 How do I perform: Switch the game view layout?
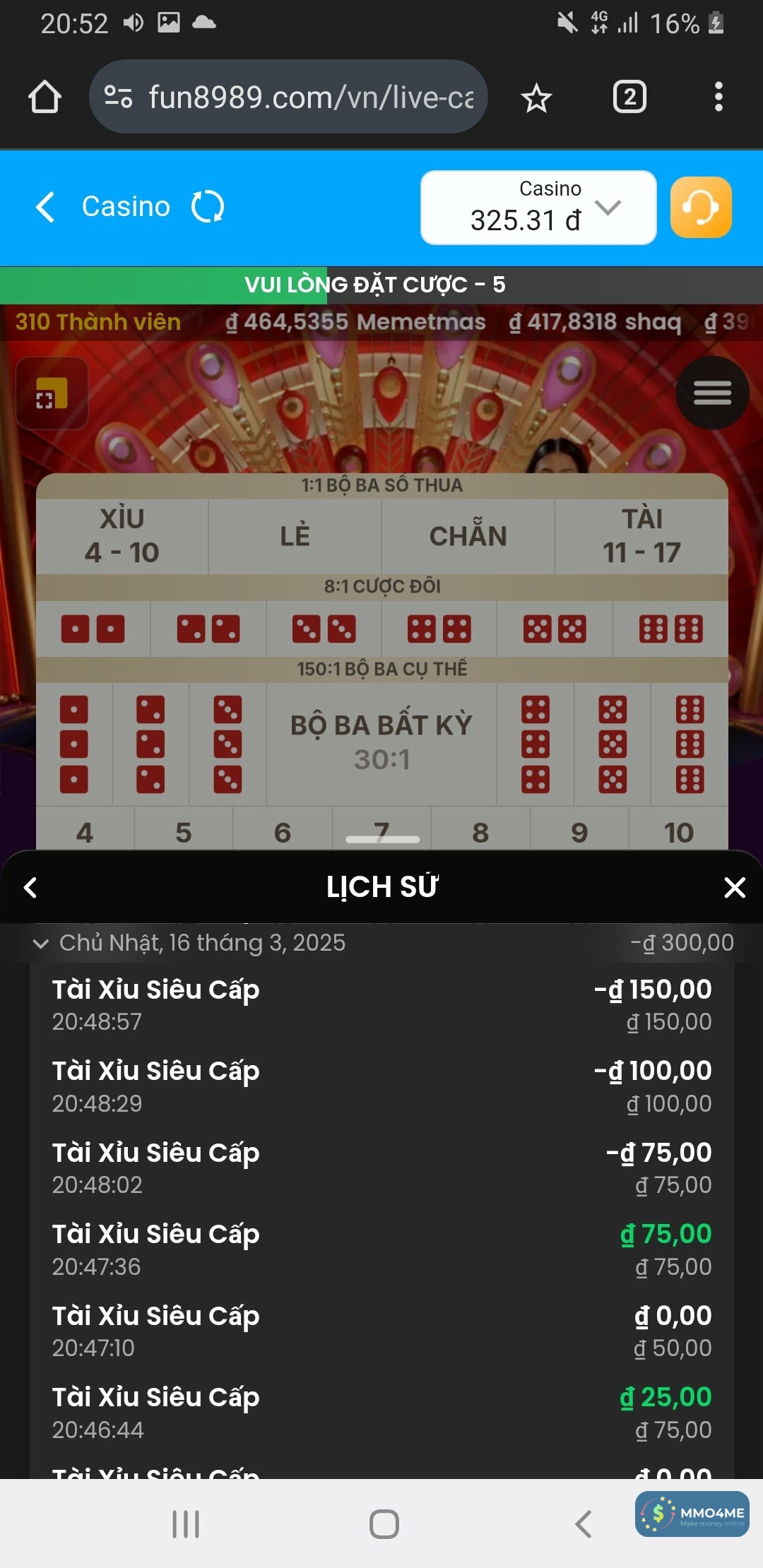[52, 393]
